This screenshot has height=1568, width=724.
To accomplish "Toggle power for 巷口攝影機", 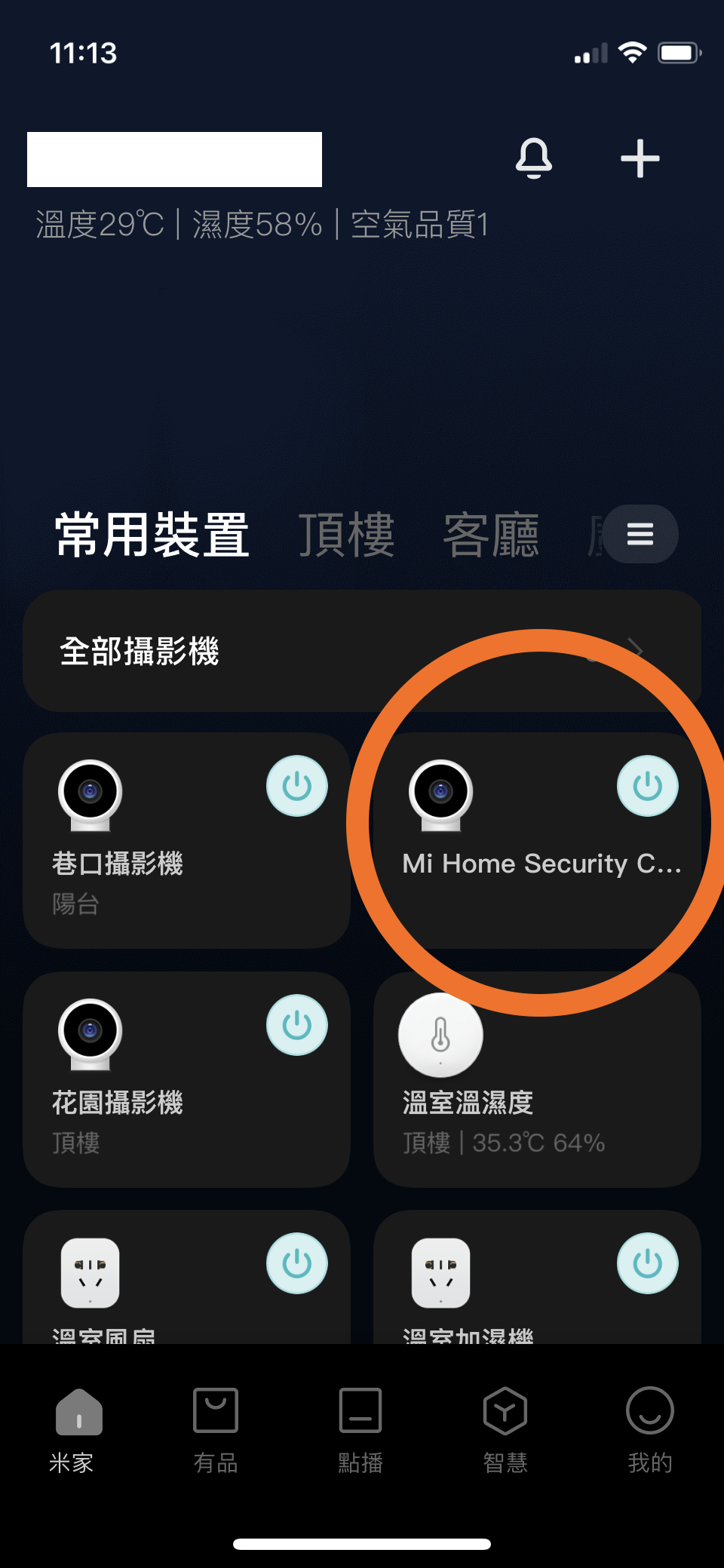I will (x=296, y=786).
